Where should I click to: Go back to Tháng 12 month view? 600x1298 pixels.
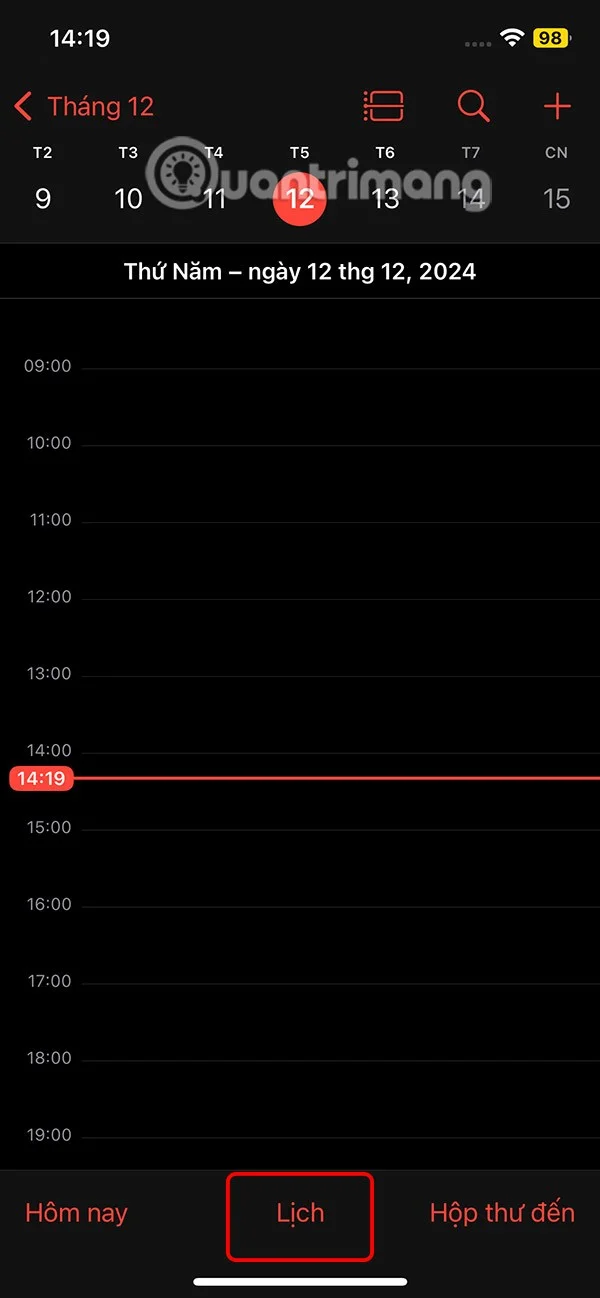tap(85, 106)
